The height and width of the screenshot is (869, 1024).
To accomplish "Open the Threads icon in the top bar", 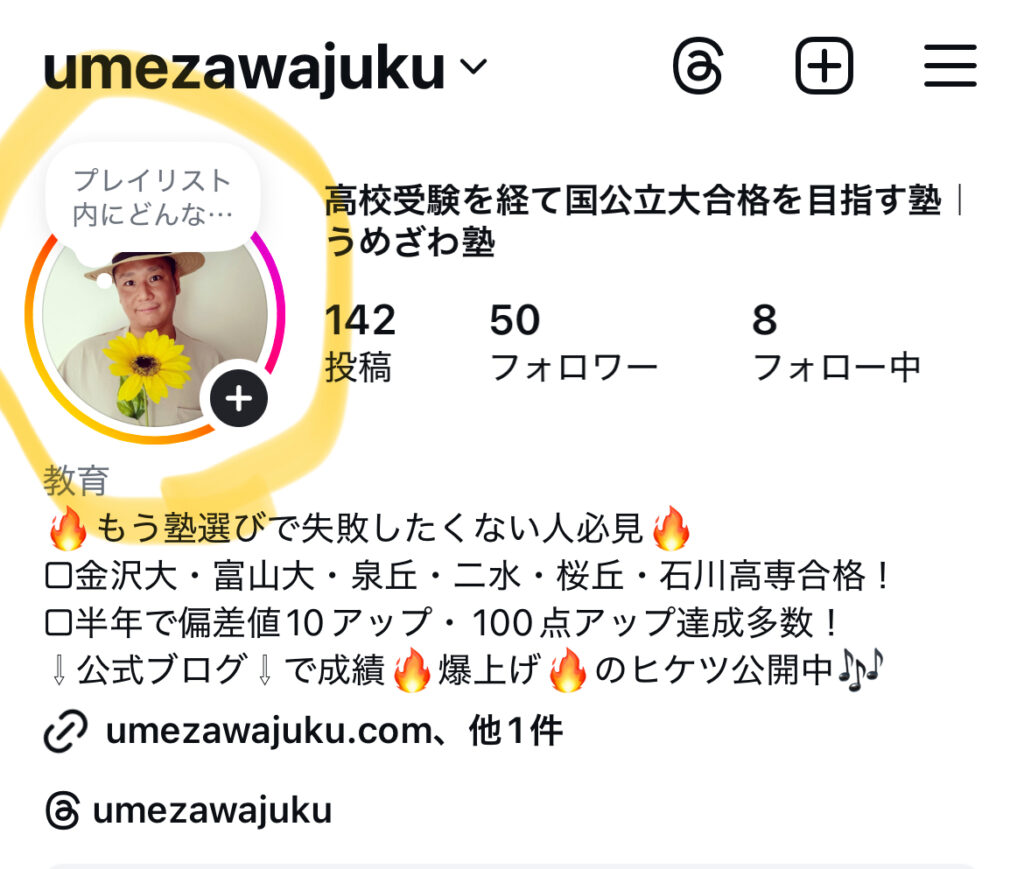I will [698, 67].
